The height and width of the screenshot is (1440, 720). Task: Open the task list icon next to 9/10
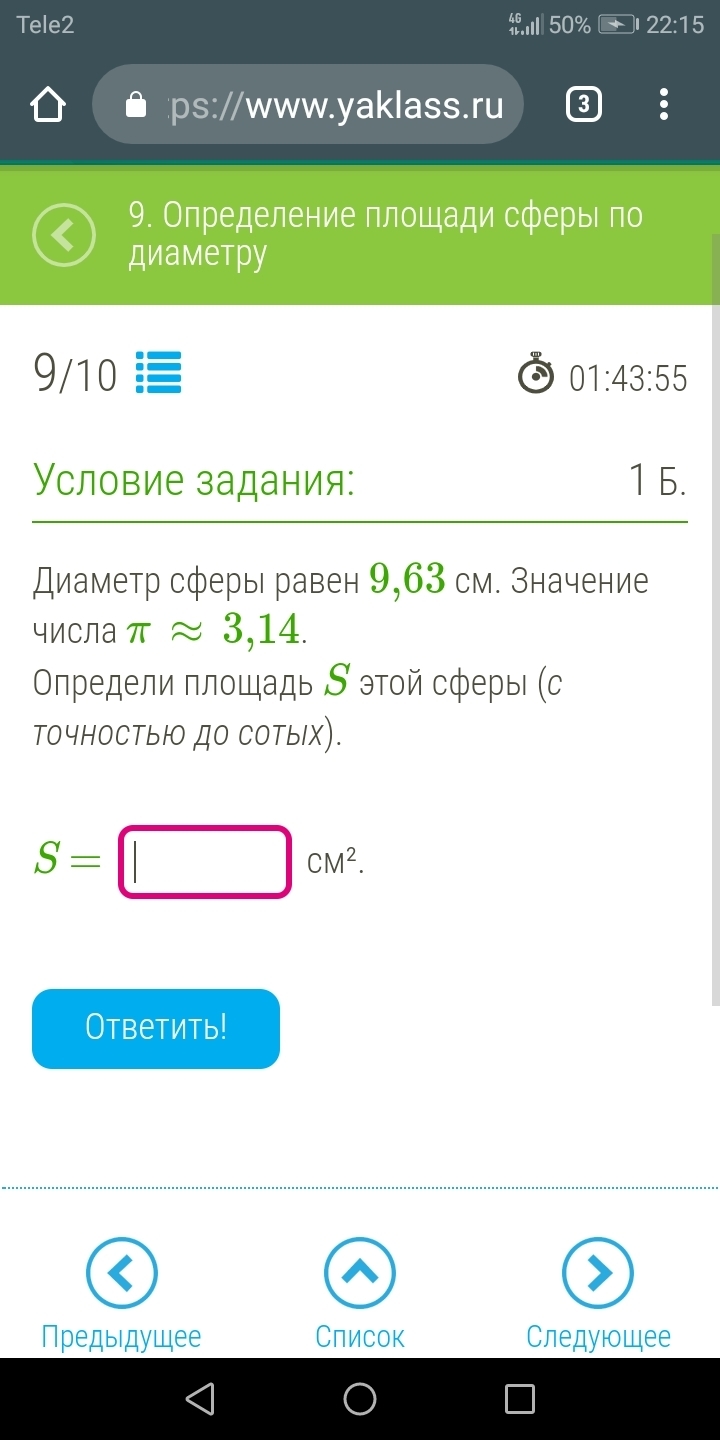pyautogui.click(x=158, y=373)
